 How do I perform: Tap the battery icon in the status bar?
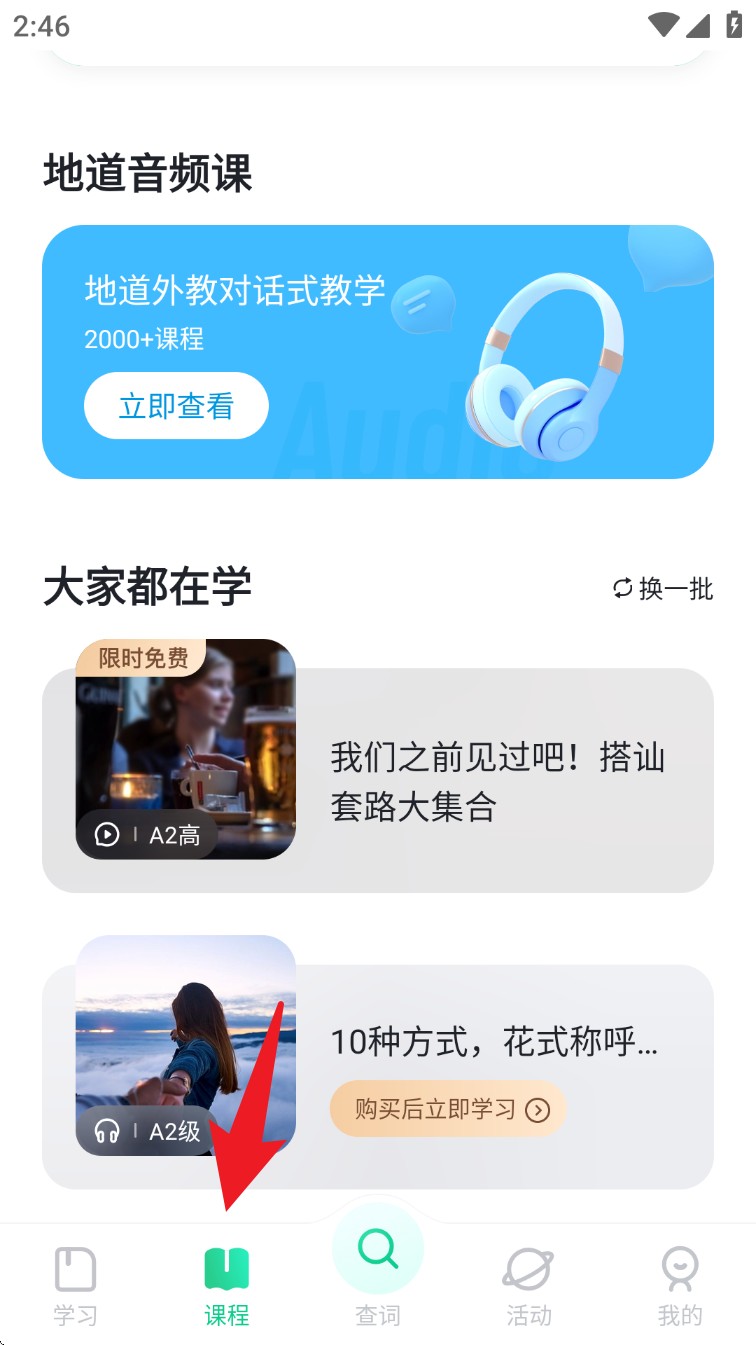pyautogui.click(x=735, y=26)
